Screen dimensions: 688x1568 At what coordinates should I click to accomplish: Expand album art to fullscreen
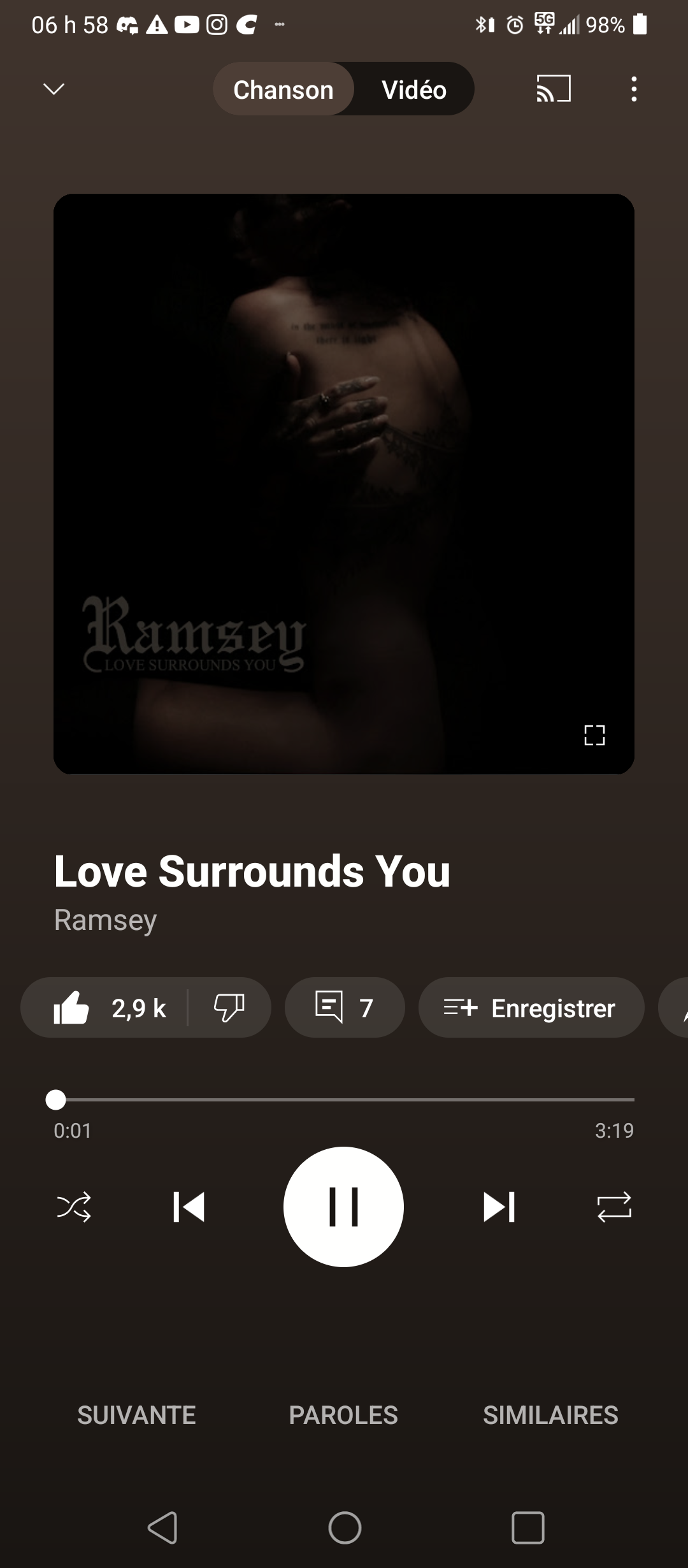click(594, 735)
